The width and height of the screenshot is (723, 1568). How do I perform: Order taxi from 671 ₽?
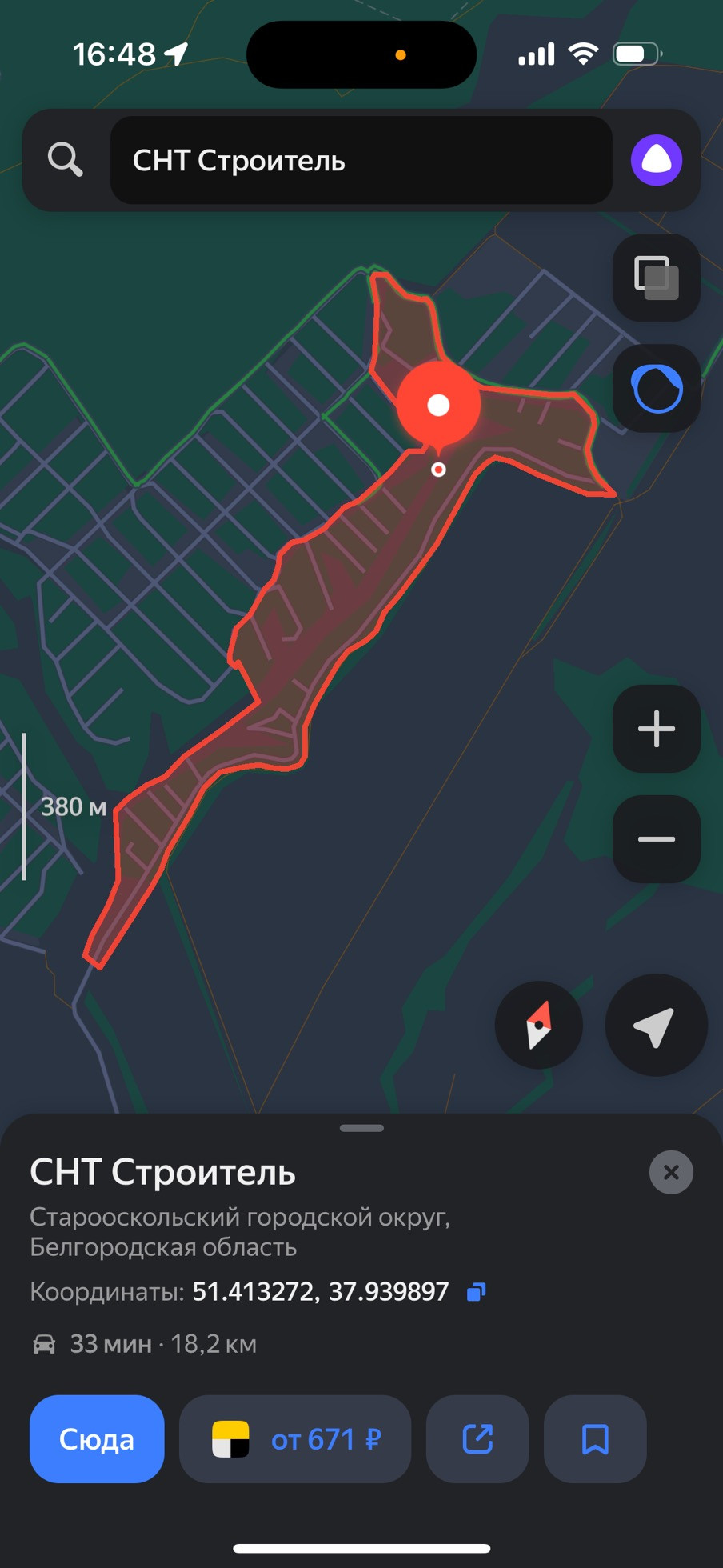pos(295,1439)
